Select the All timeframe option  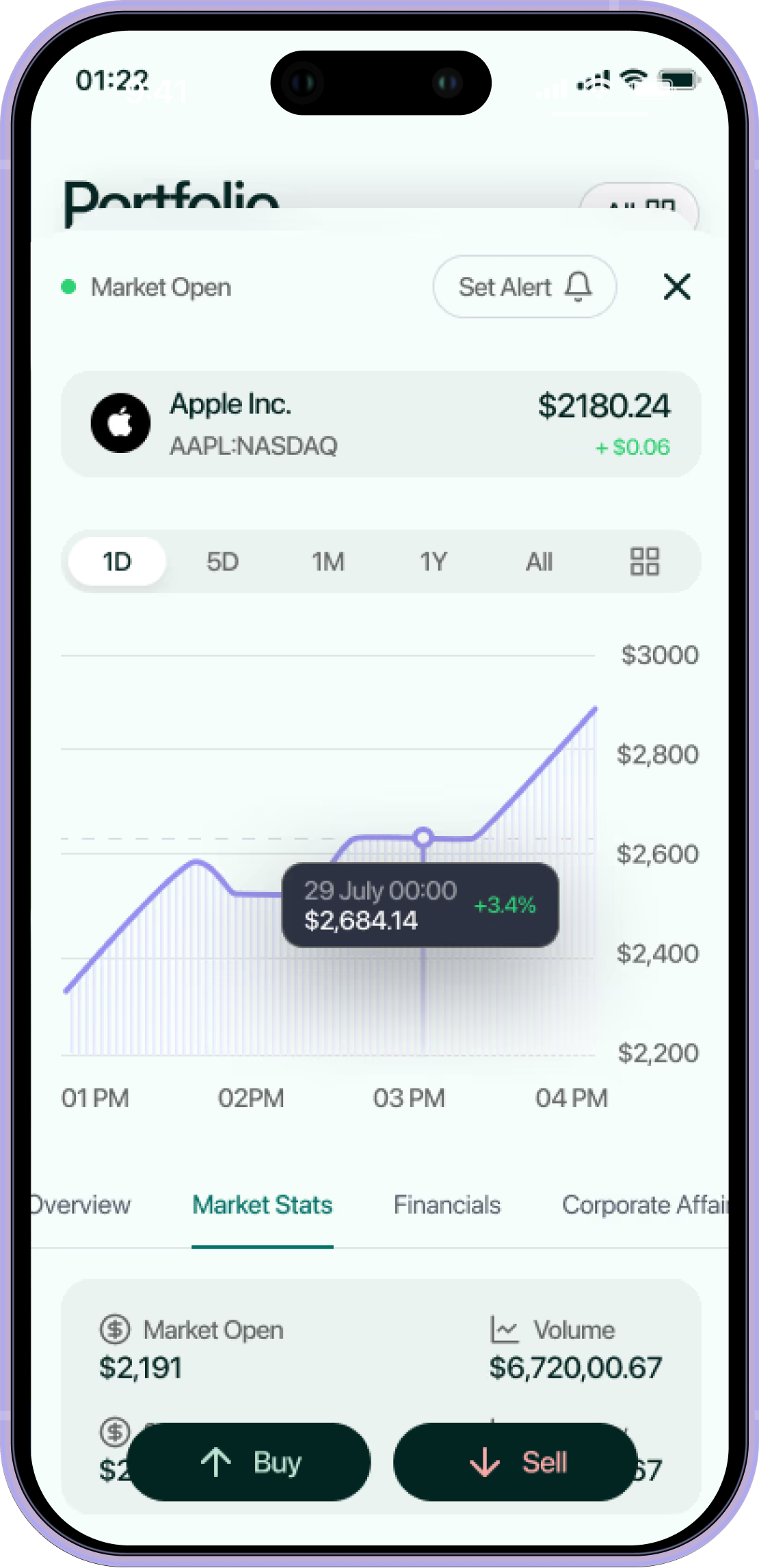click(x=540, y=561)
